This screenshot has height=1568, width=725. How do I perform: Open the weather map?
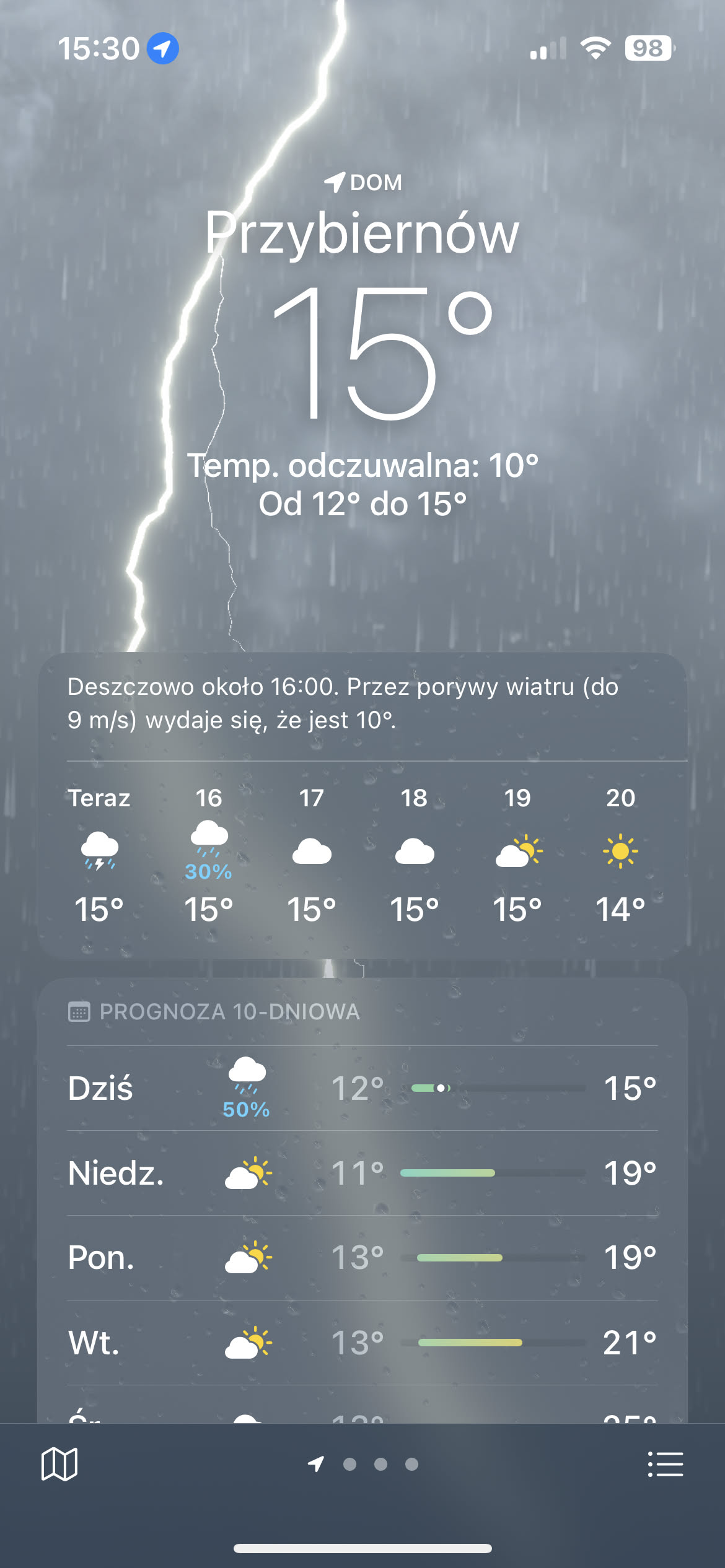point(59,1464)
